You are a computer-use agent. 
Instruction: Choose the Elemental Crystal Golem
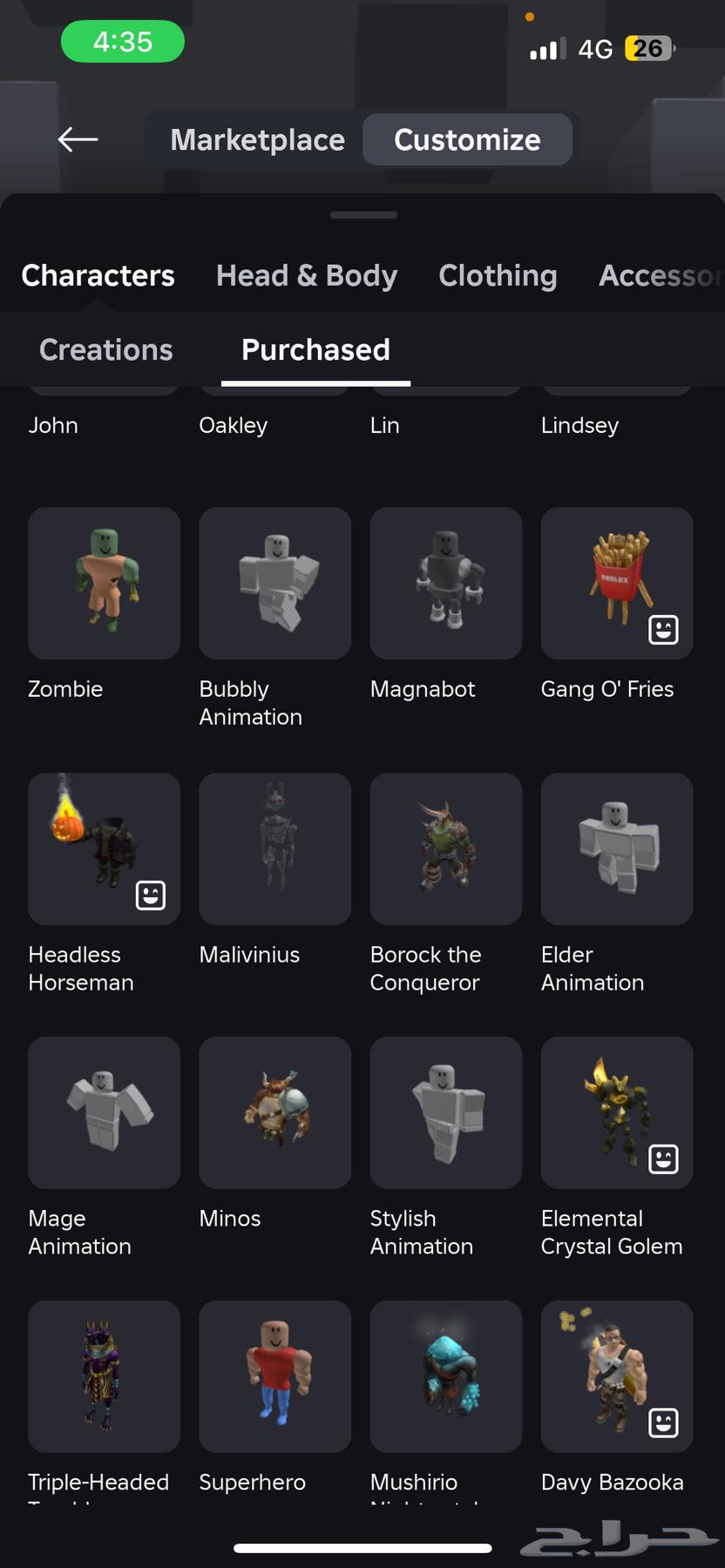tap(616, 1112)
